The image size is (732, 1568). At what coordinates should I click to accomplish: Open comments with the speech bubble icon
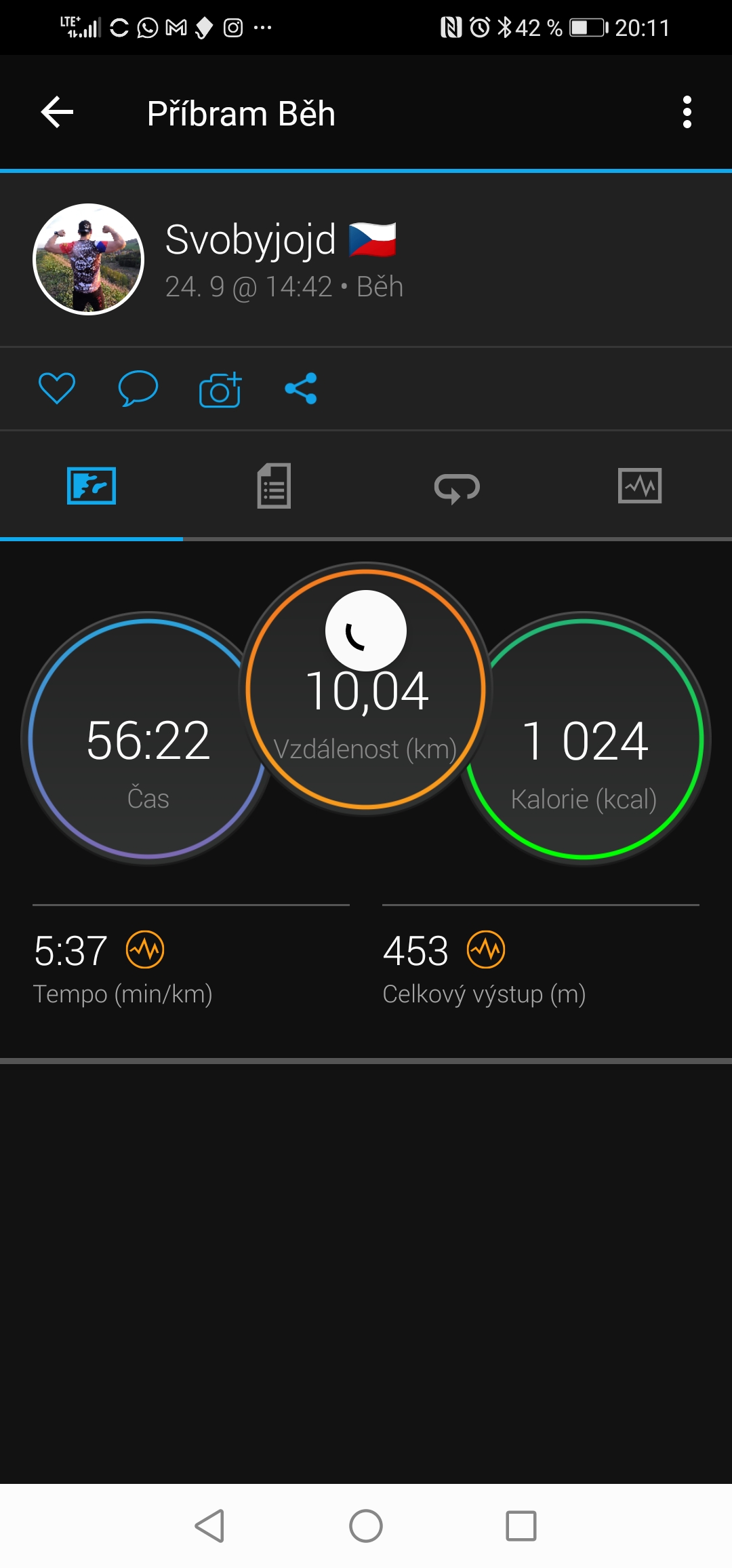(x=138, y=389)
